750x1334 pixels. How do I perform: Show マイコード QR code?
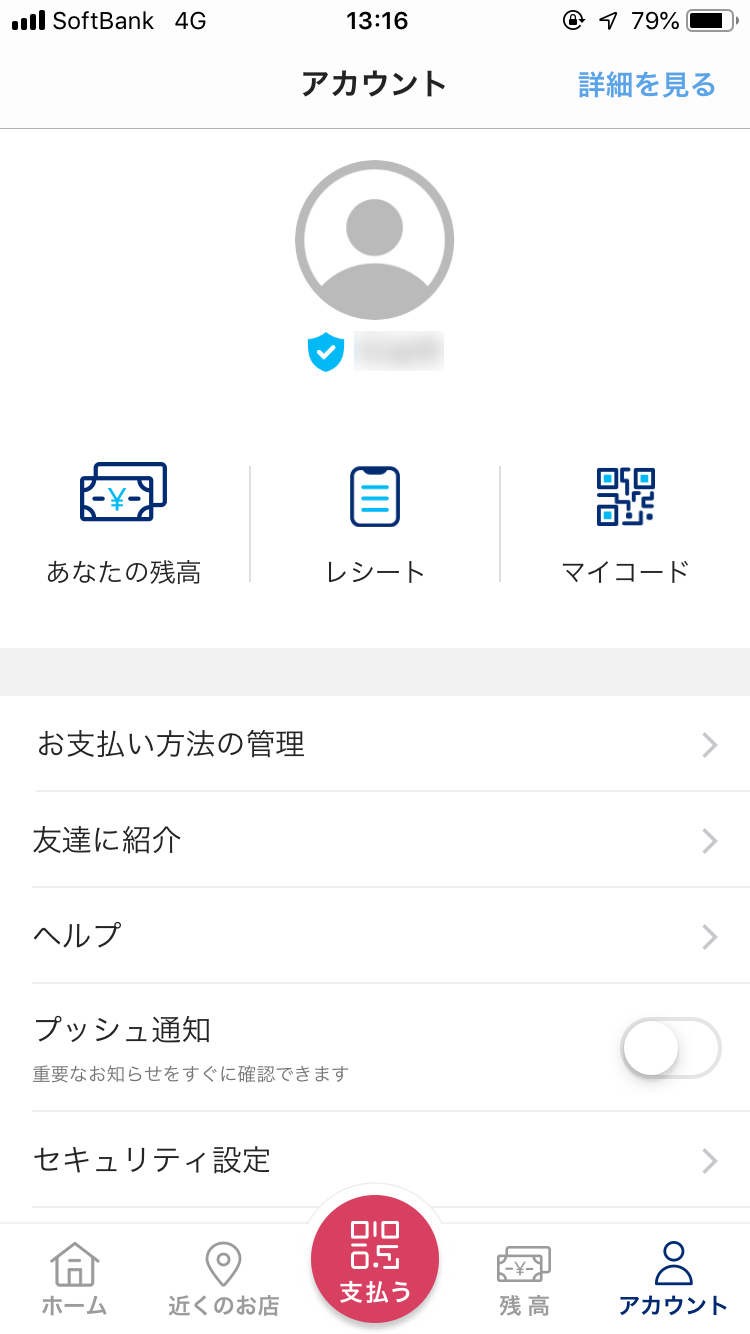[625, 522]
